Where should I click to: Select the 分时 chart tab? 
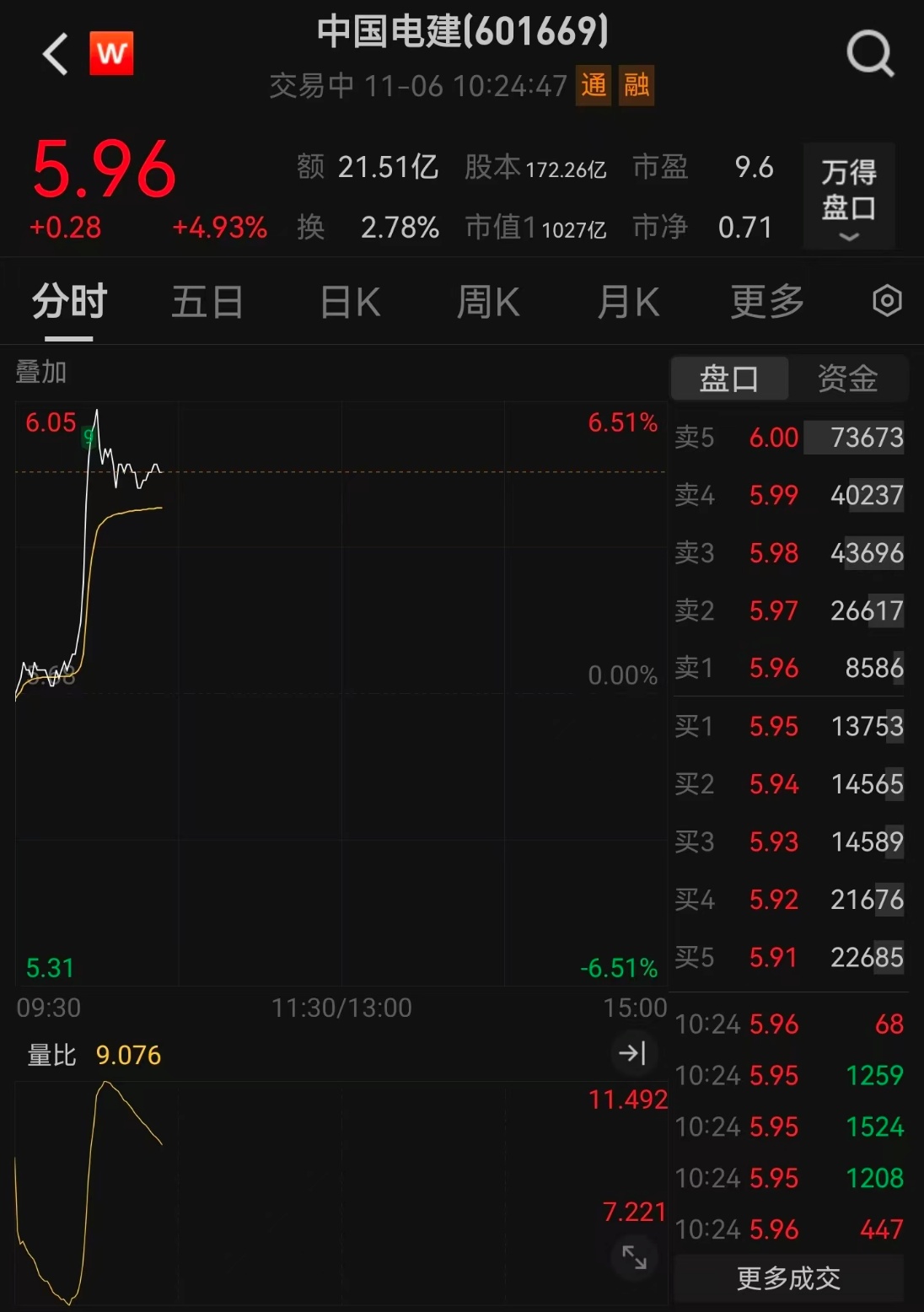(x=69, y=302)
